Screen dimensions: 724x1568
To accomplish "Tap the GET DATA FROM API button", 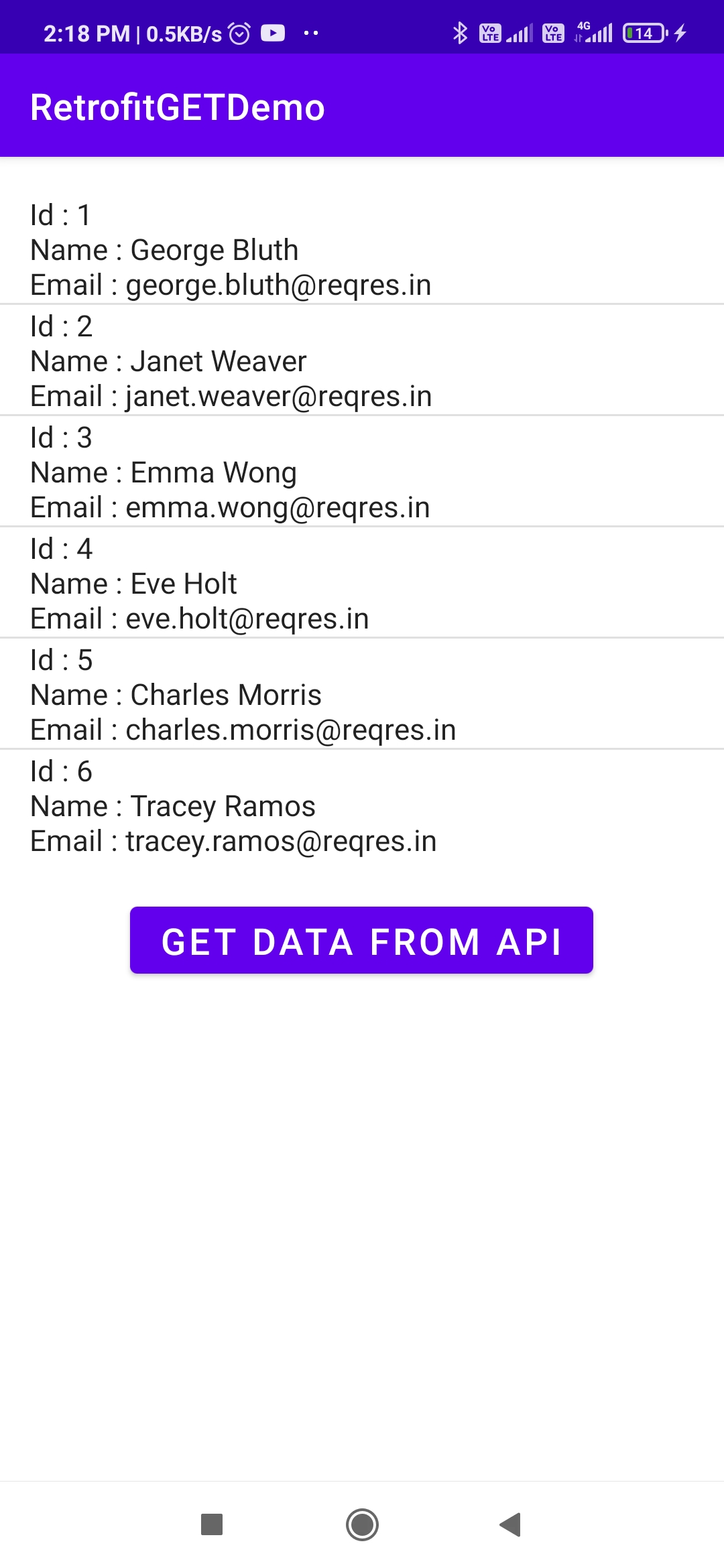I will click(361, 940).
